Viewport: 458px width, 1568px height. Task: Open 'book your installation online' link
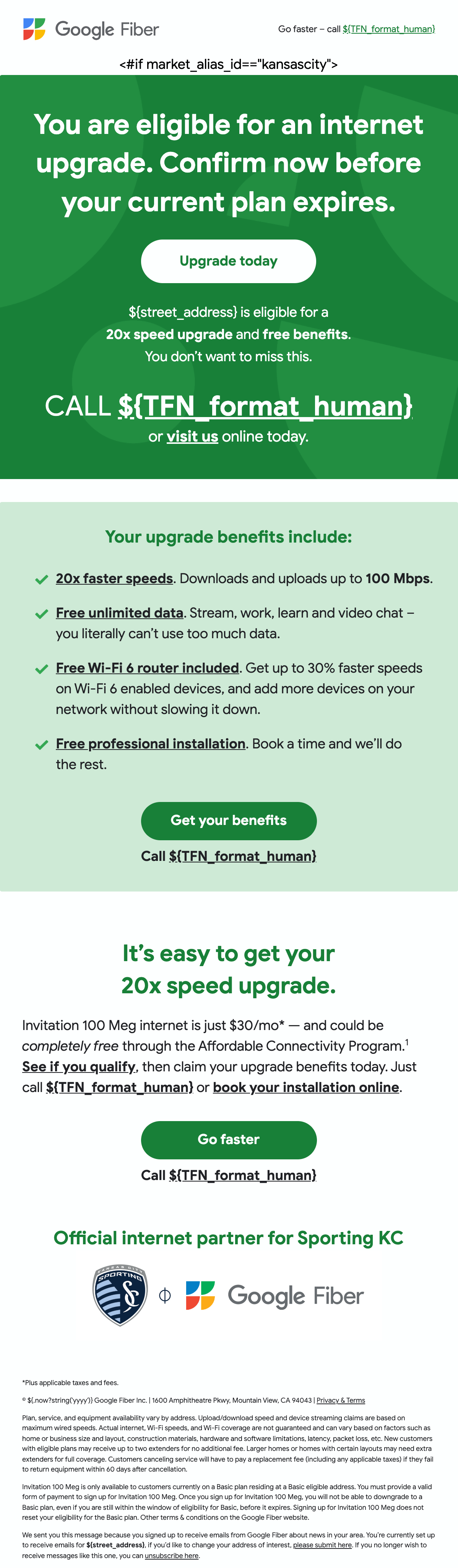[306, 1087]
